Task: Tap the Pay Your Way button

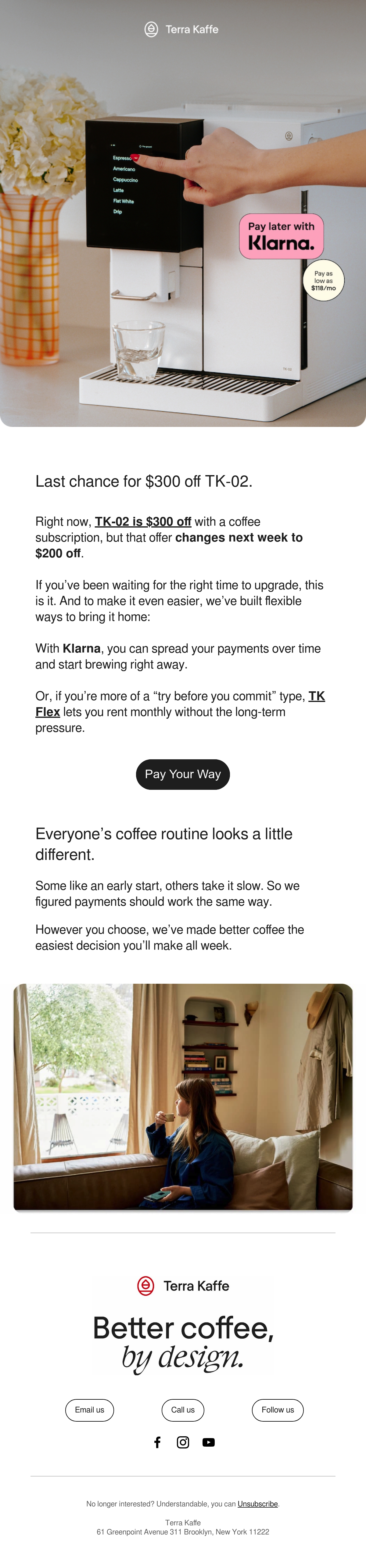Action: 183,774
